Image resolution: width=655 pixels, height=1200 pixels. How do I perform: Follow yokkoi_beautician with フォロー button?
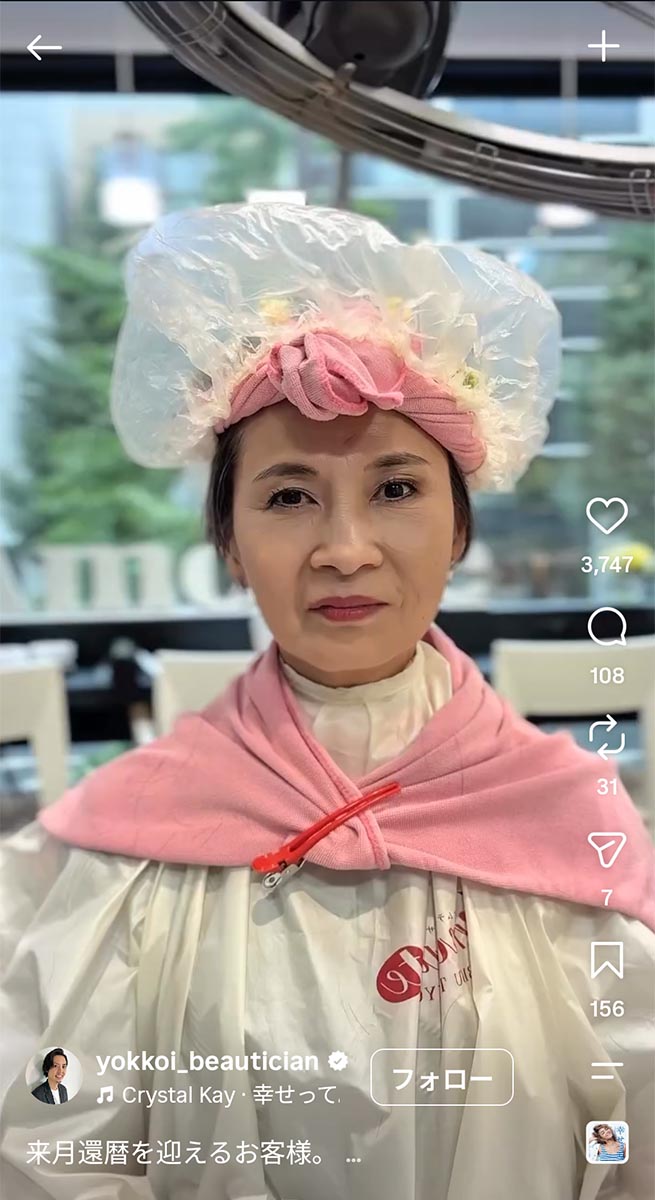pyautogui.click(x=442, y=1078)
